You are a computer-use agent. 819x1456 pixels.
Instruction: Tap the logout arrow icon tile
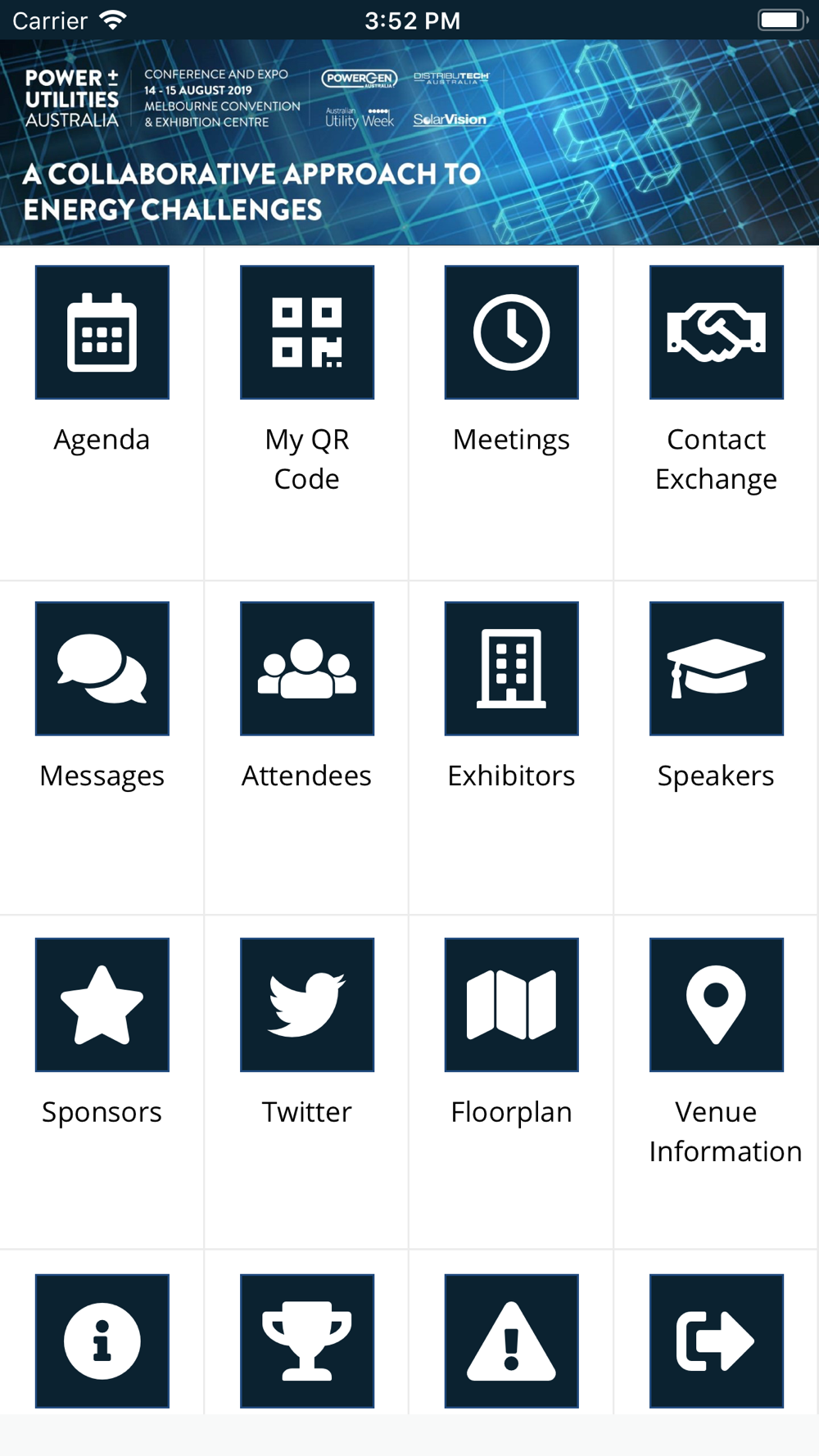tap(717, 1341)
